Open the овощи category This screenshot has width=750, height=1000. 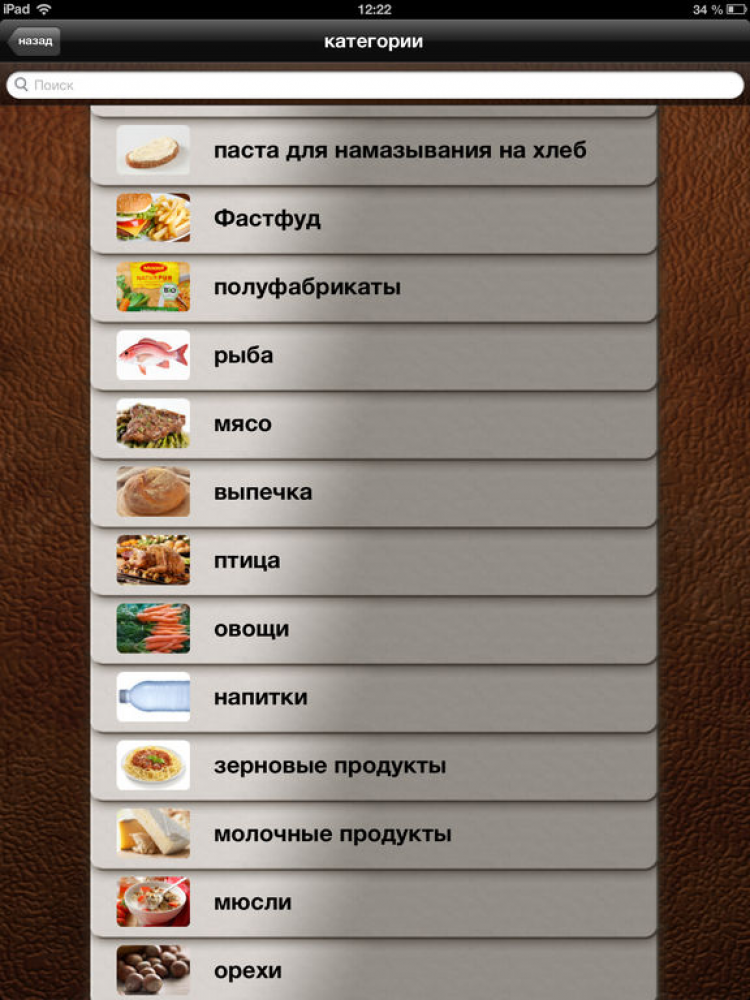click(x=373, y=629)
